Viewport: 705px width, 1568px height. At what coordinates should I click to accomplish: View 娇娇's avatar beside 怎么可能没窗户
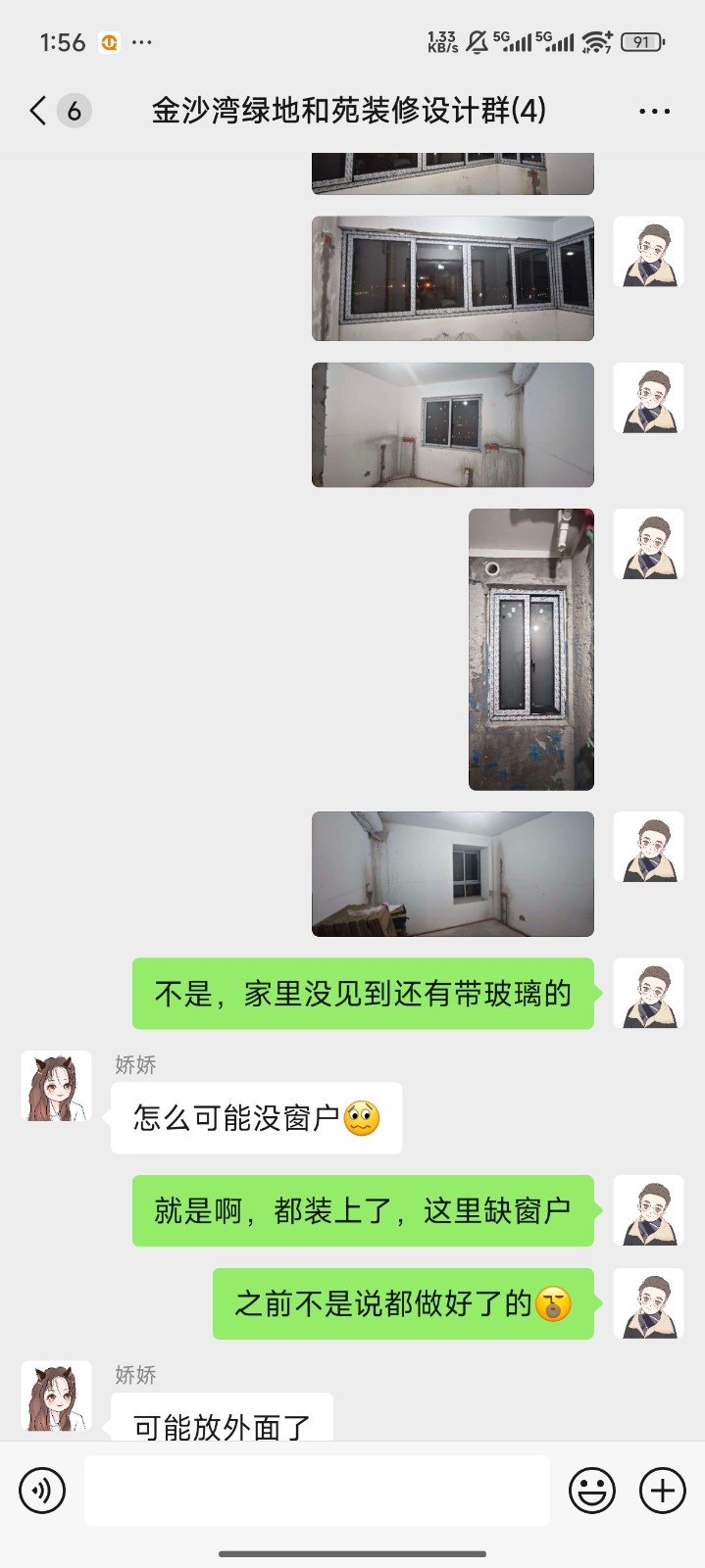pos(56,1086)
